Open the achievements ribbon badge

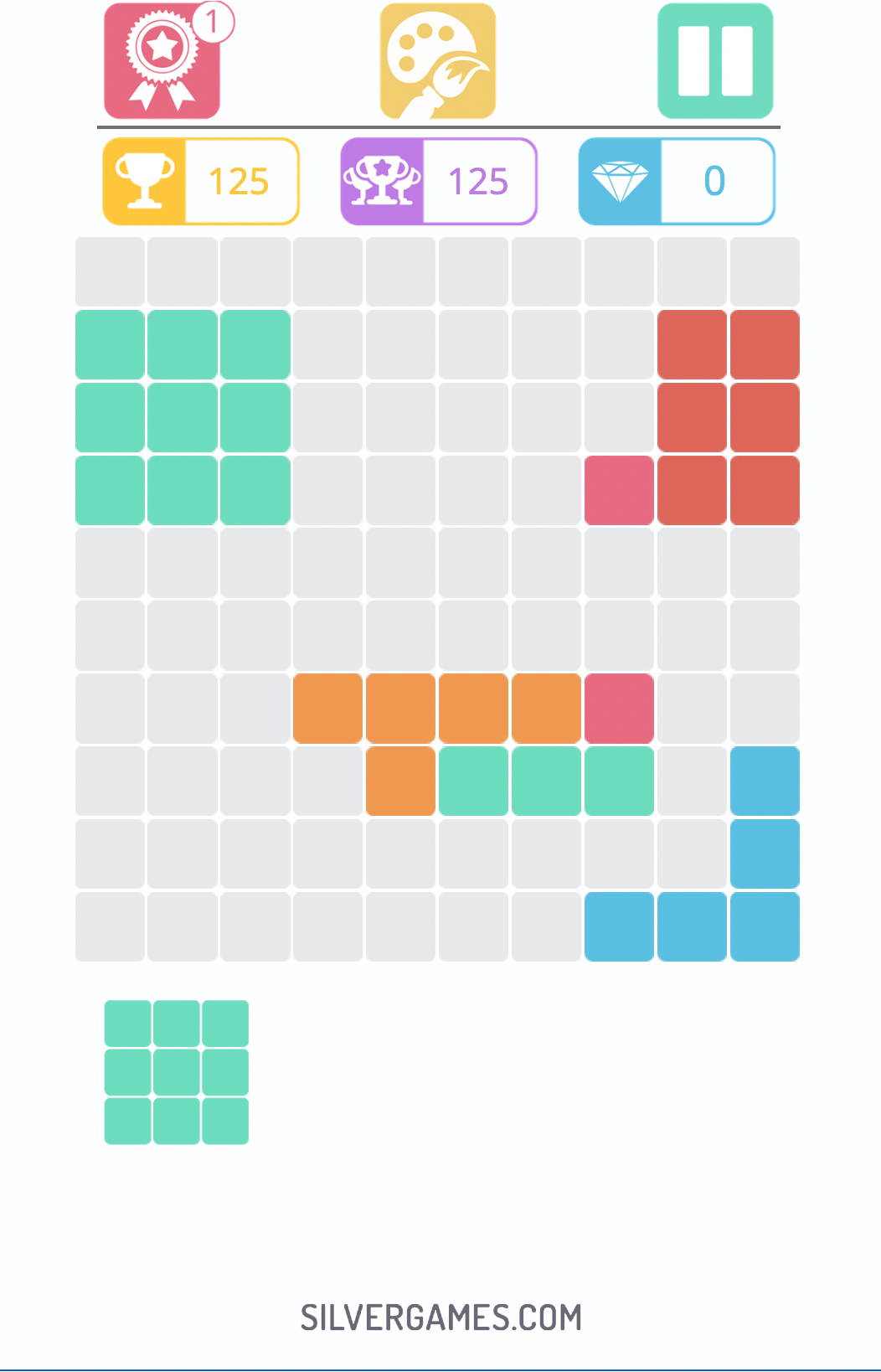pyautogui.click(x=162, y=61)
